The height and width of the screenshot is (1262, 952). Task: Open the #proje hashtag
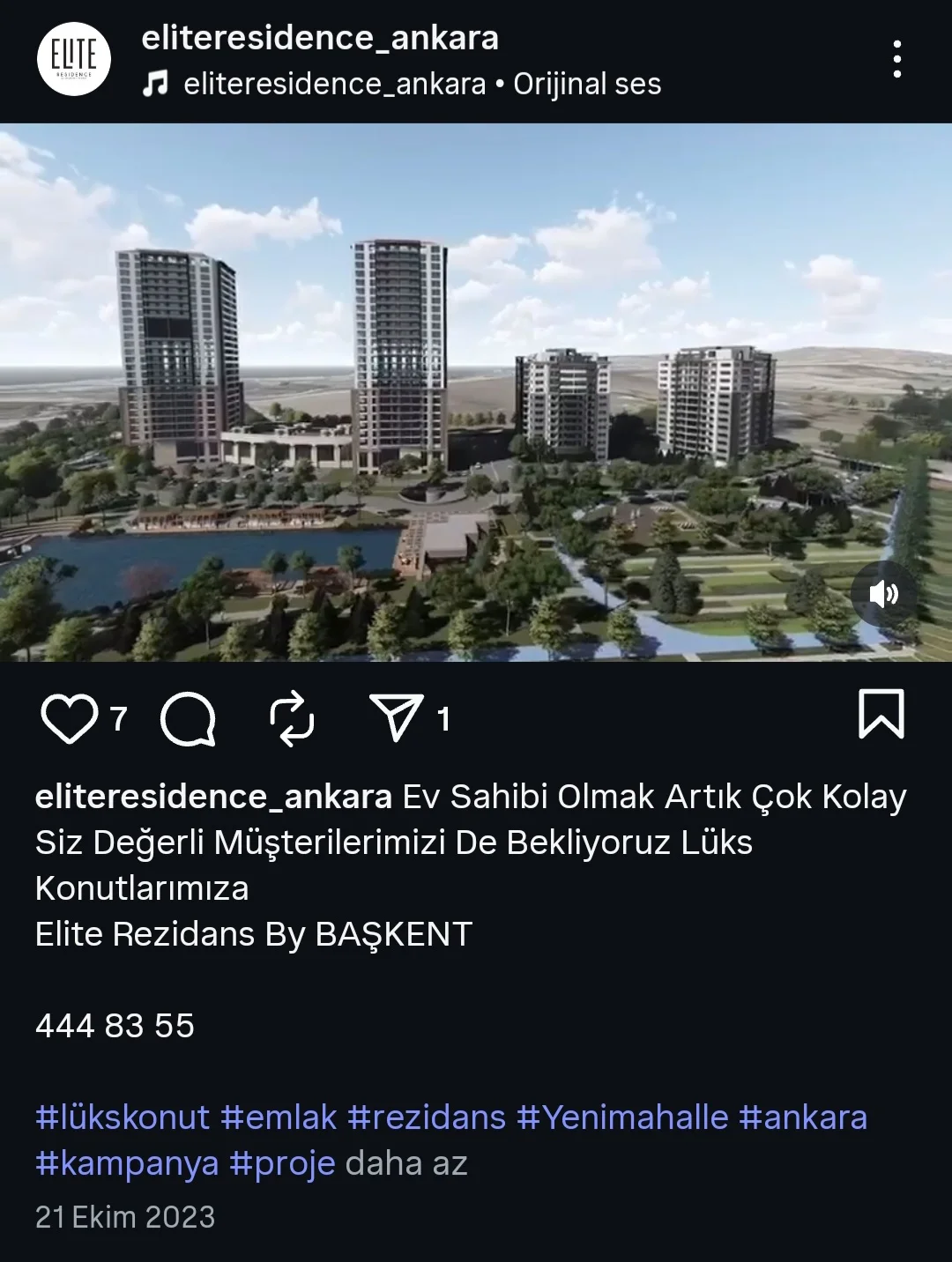coord(282,1163)
